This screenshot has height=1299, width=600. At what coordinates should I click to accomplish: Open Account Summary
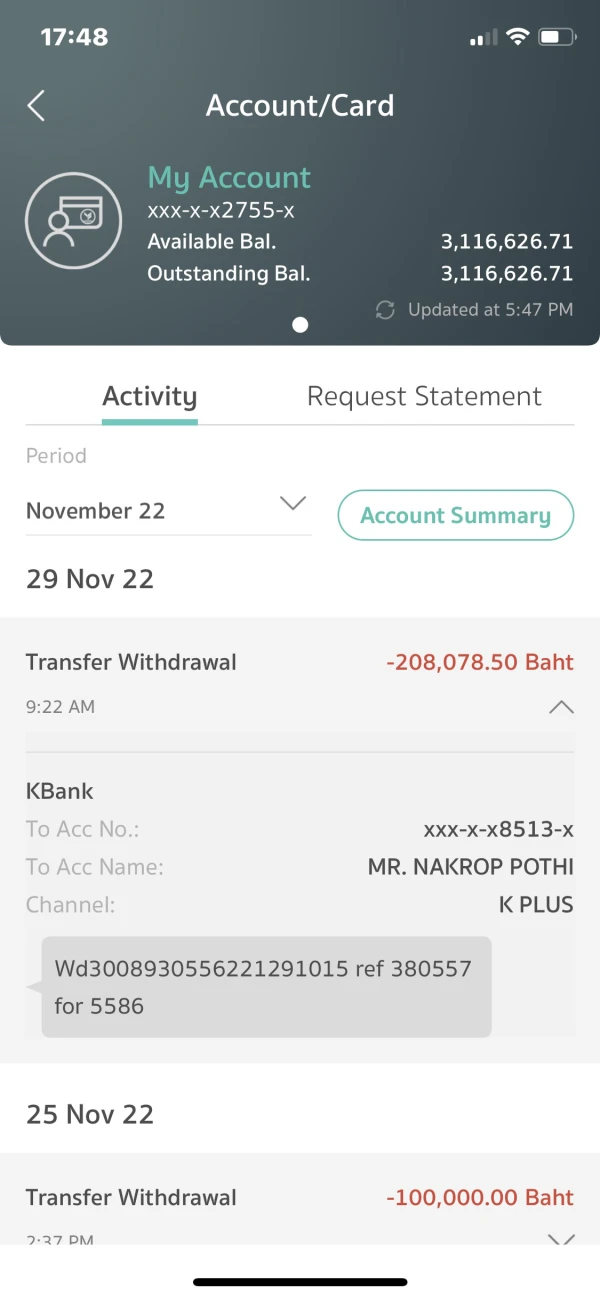click(456, 516)
